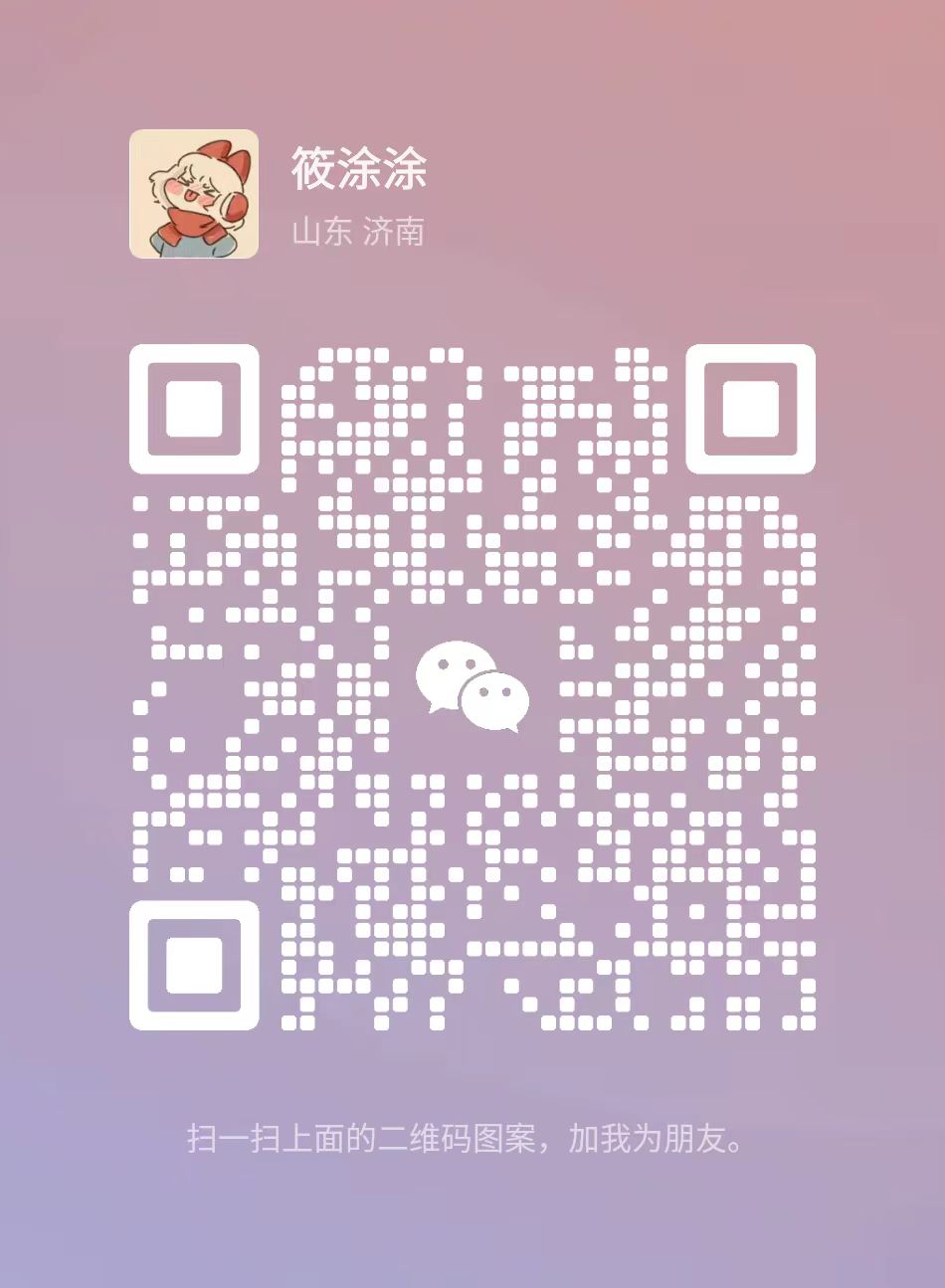Tap the location text 山东 济南
This screenshot has height=1288, width=945.
point(356,233)
